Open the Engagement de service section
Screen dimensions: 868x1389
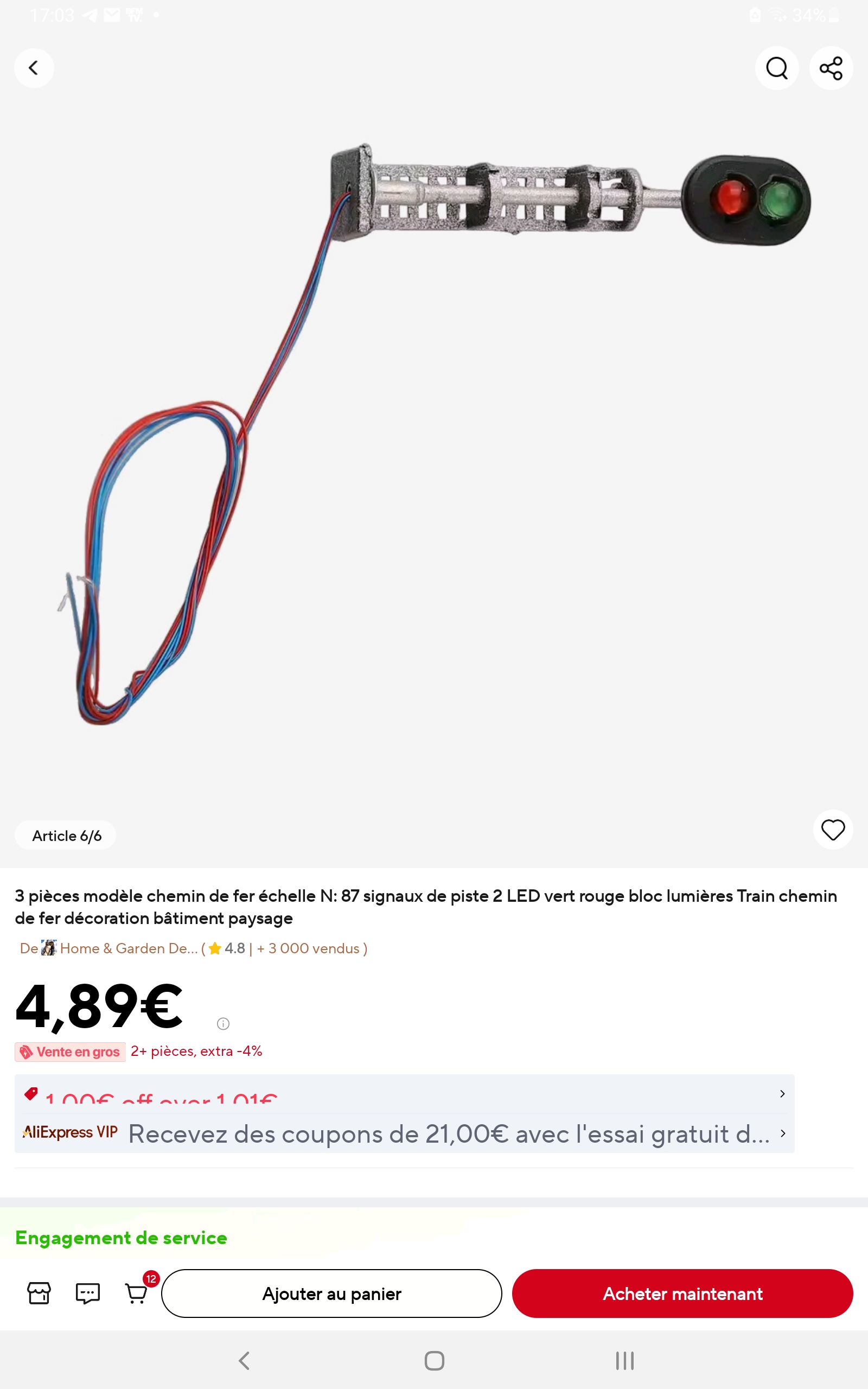point(121,1238)
